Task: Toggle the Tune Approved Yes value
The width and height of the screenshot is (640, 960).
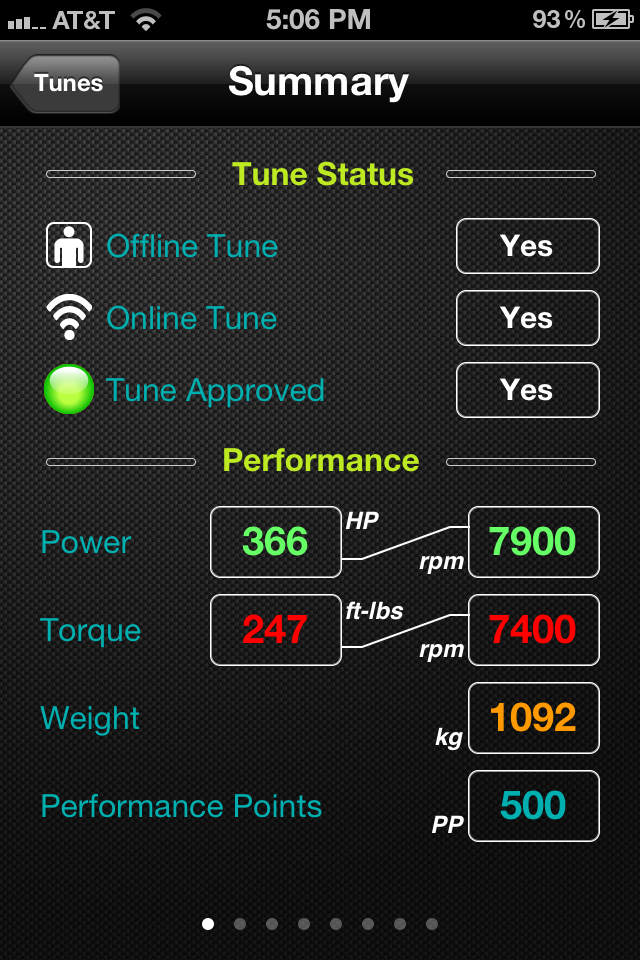Action: [527, 390]
